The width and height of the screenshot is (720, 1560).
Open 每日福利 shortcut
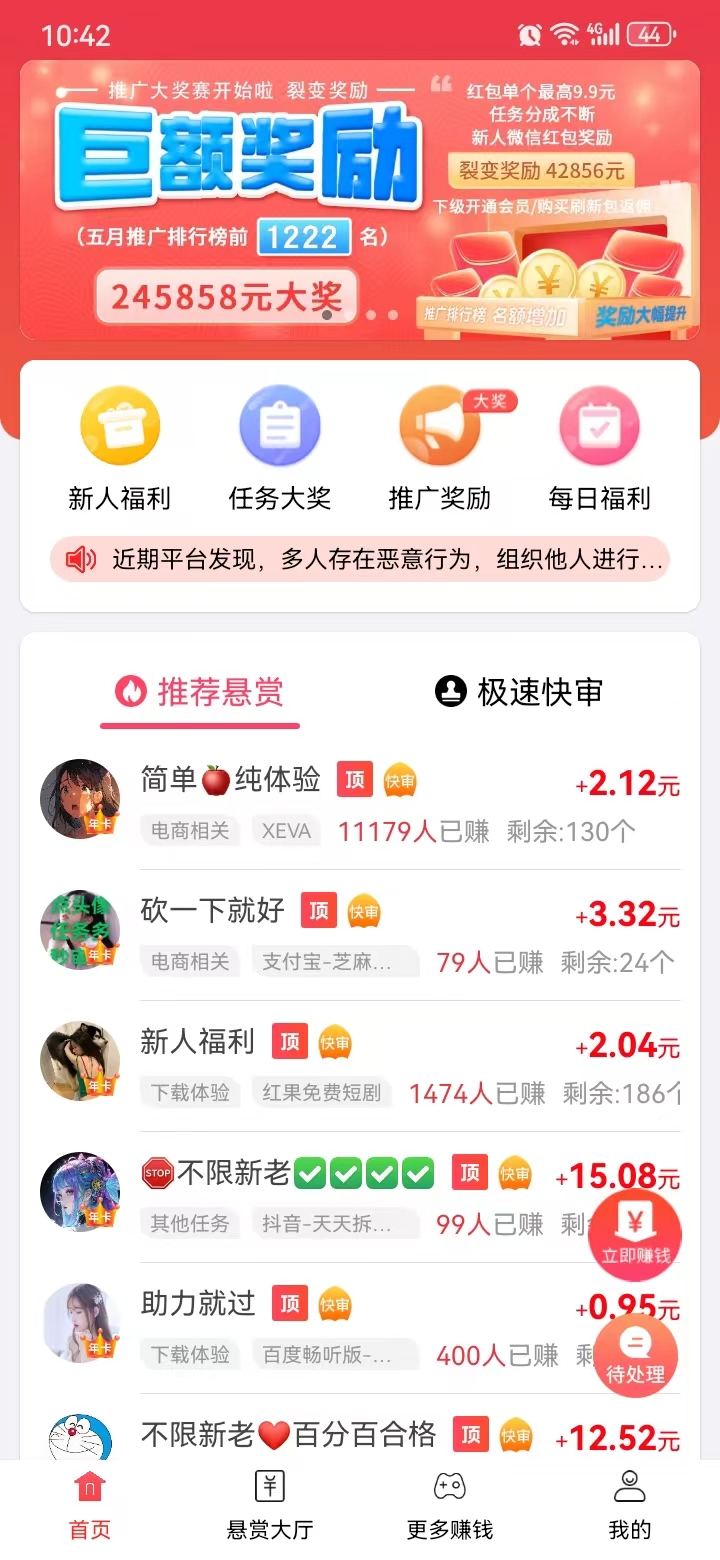click(600, 447)
